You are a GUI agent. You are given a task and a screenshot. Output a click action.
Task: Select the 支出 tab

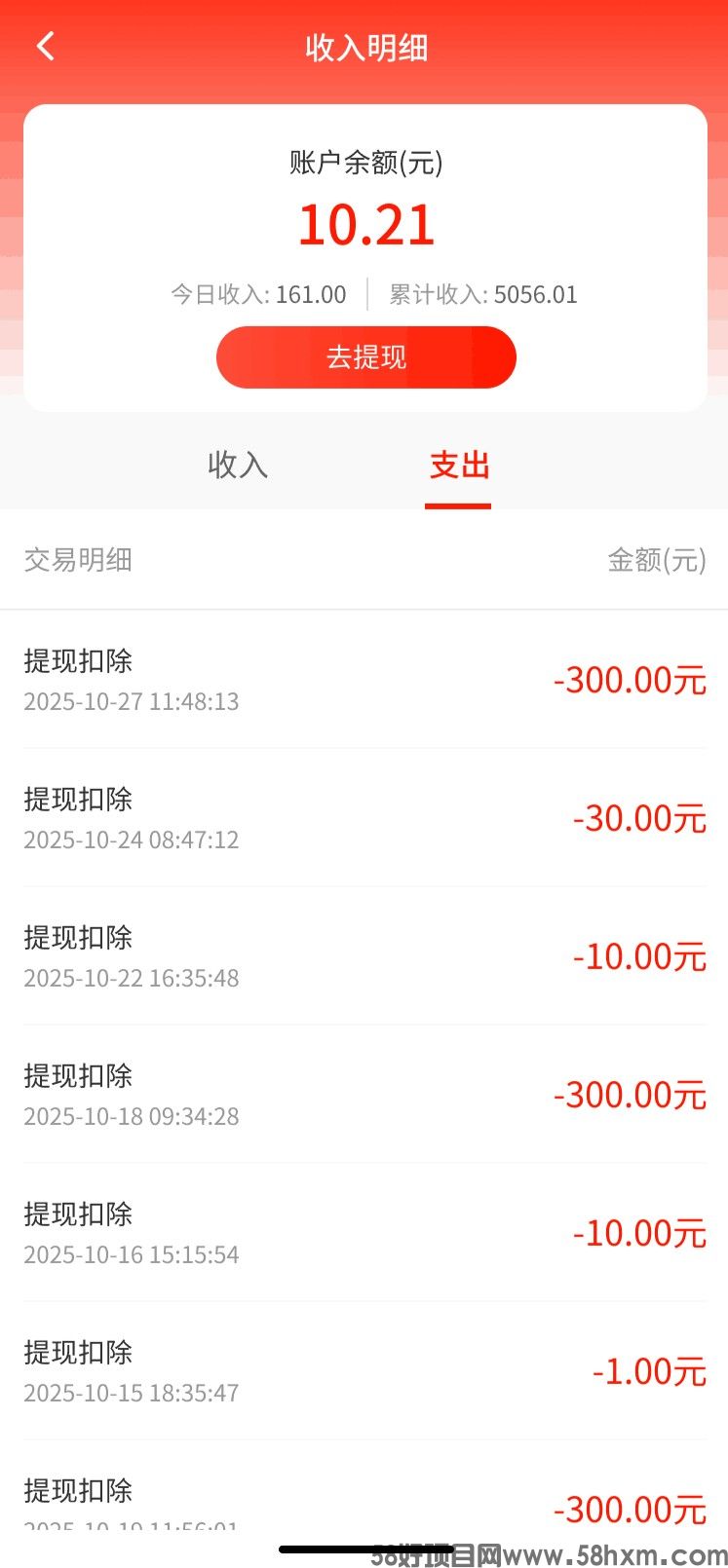(459, 467)
